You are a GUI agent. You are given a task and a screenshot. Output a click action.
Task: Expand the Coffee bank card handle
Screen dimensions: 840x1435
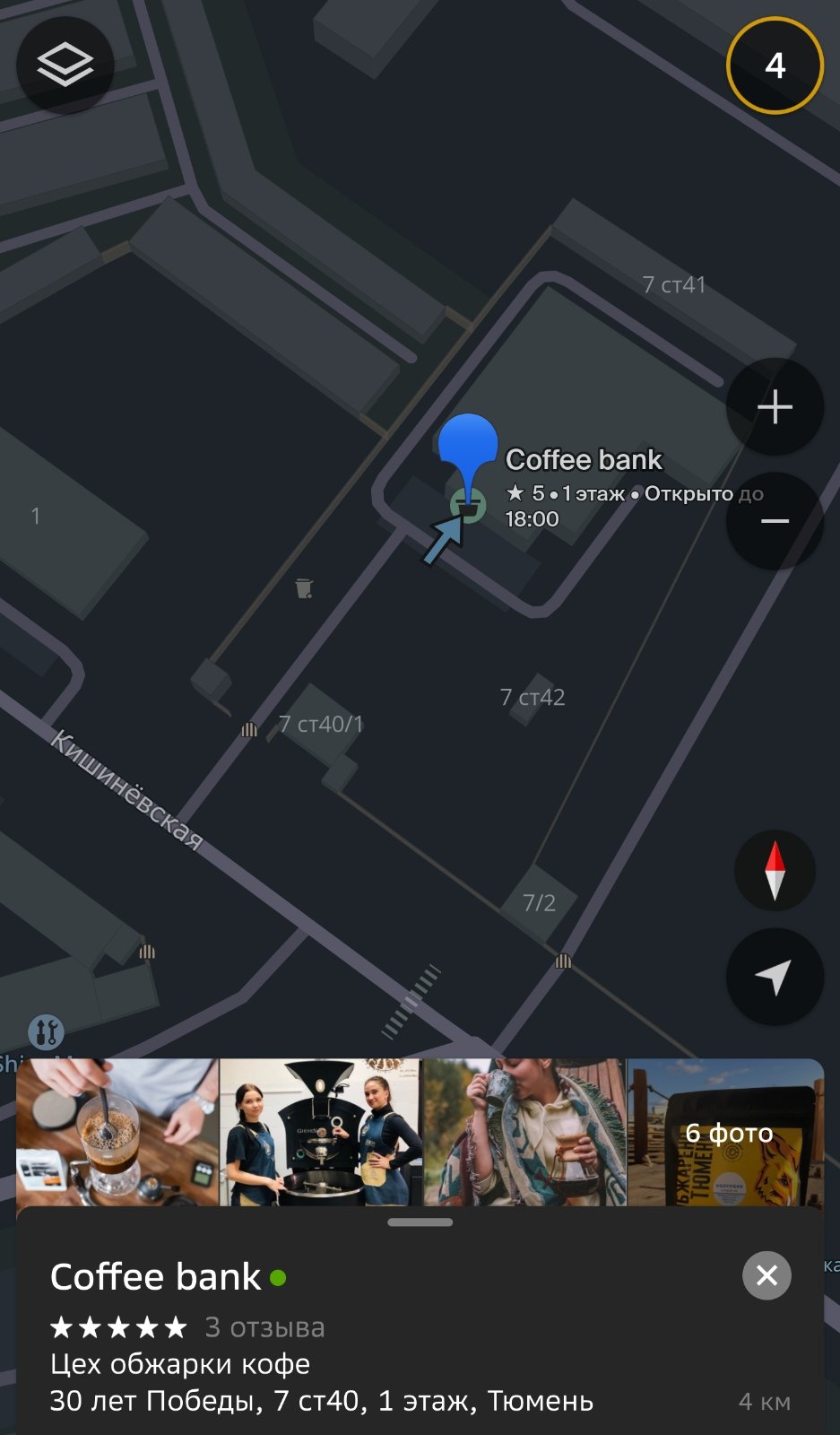click(420, 1222)
